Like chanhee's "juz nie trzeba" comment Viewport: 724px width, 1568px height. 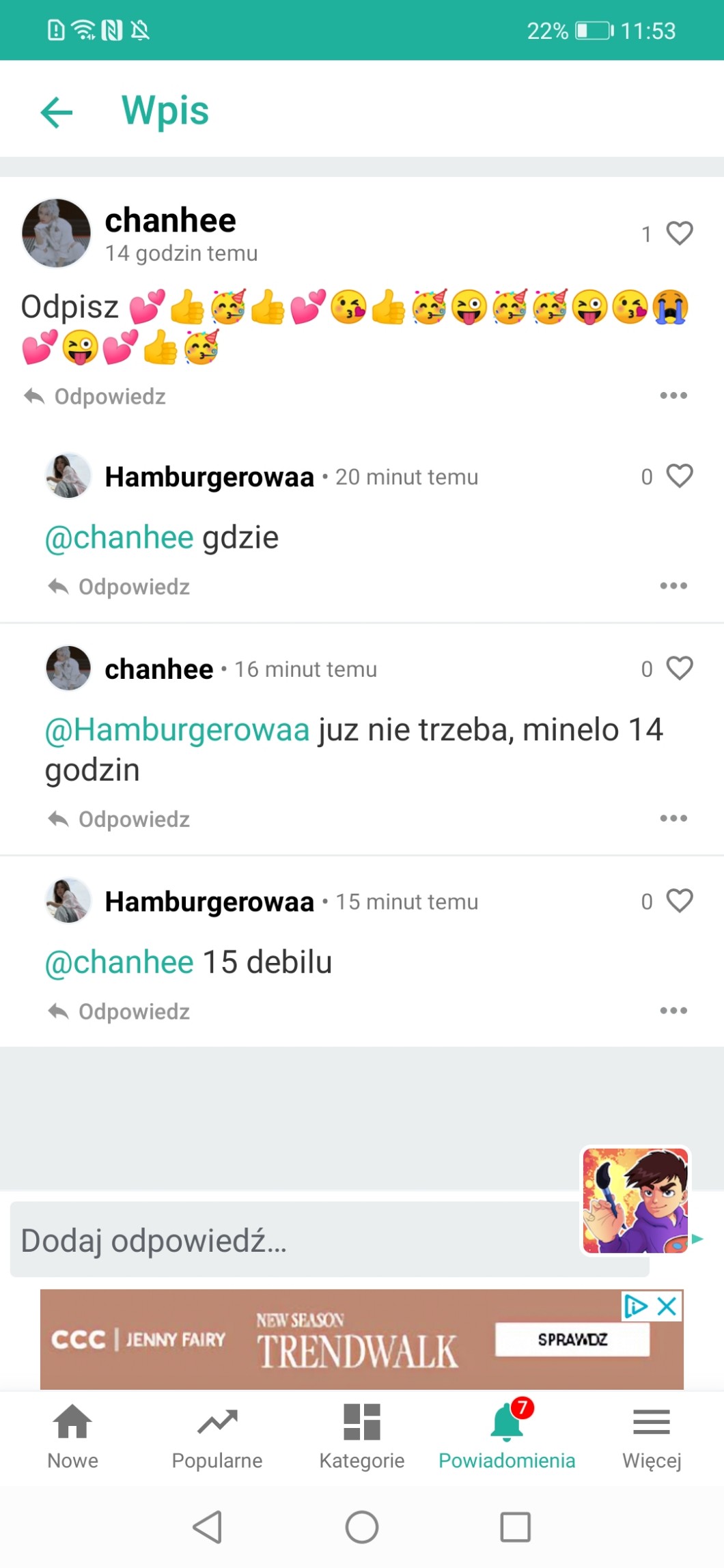(679, 668)
